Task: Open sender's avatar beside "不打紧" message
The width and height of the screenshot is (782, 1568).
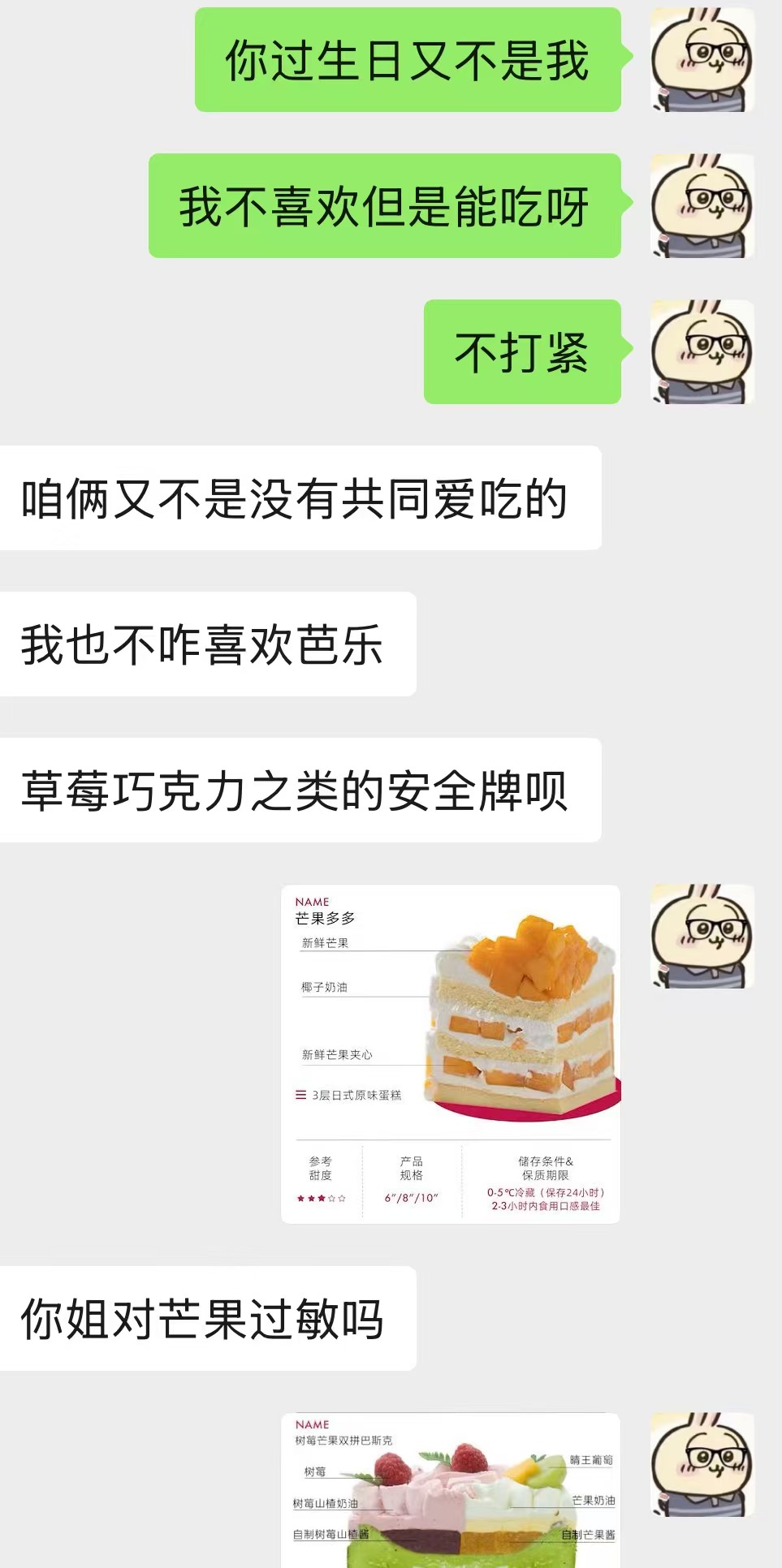Action: 703,352
